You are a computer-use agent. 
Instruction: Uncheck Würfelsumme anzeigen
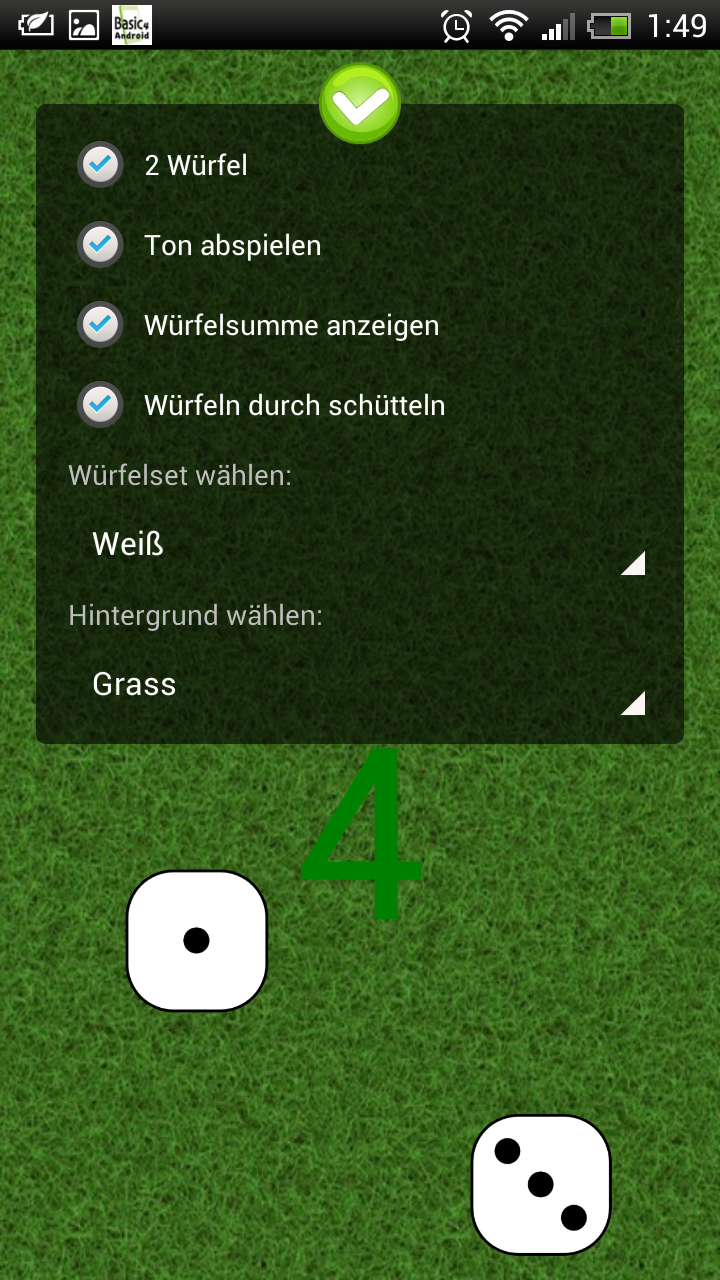pyautogui.click(x=100, y=324)
